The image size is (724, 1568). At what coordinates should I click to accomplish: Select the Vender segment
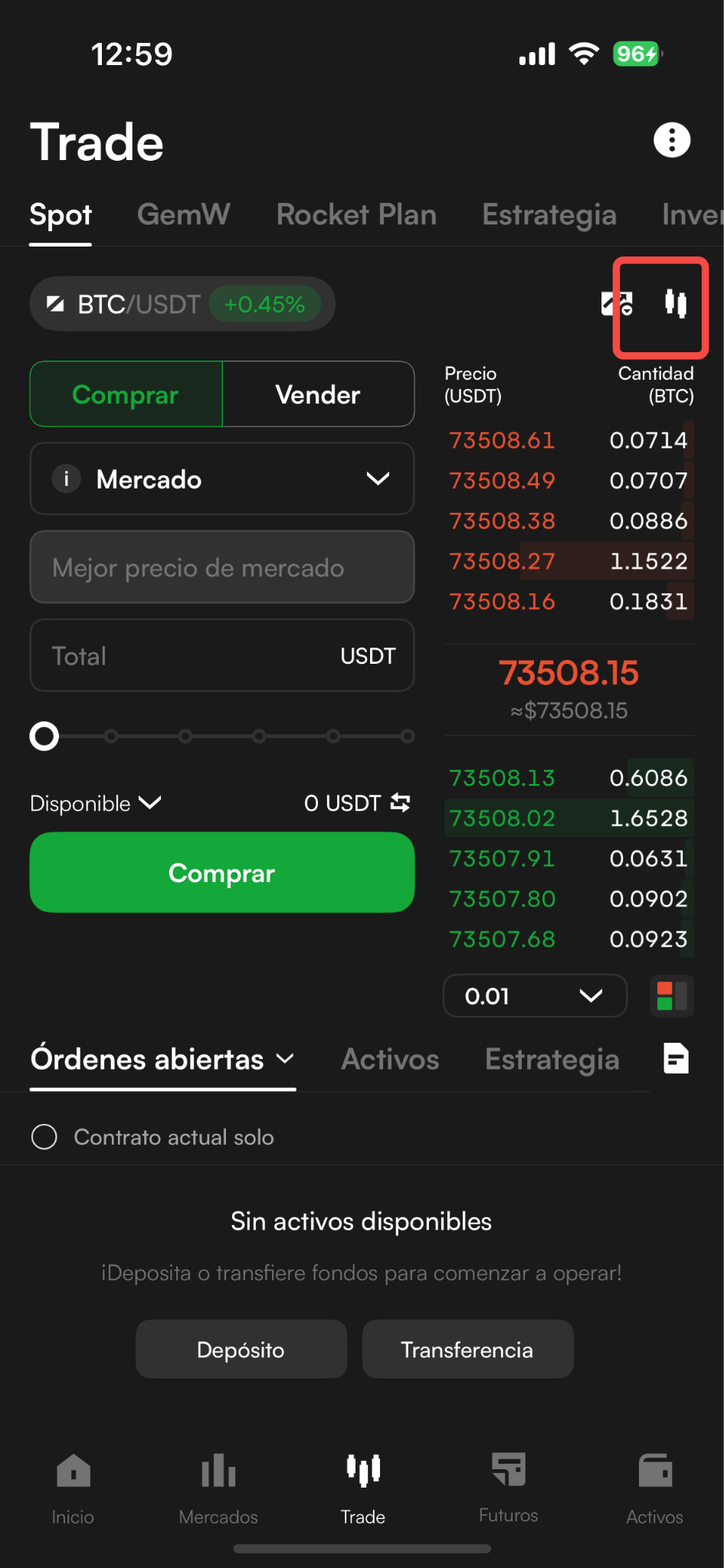pyautogui.click(x=318, y=394)
